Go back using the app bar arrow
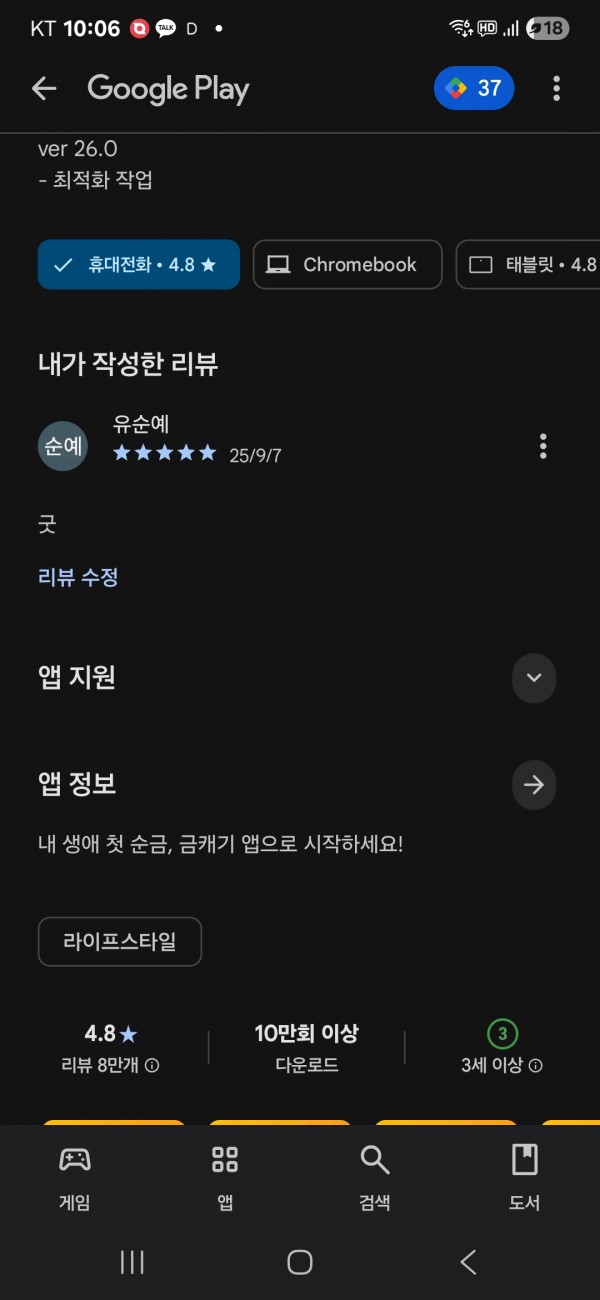600x1300 pixels. click(x=44, y=89)
